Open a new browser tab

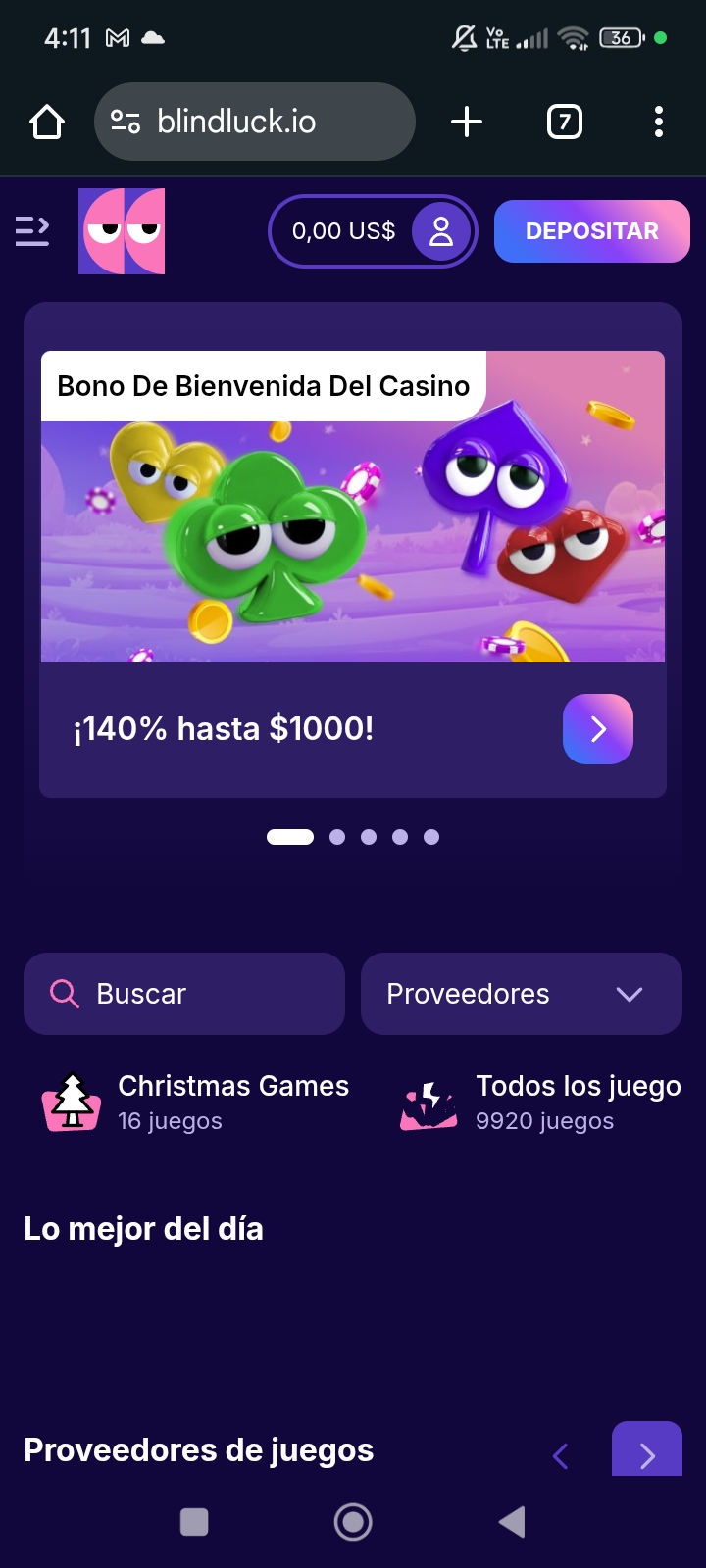coord(467,122)
